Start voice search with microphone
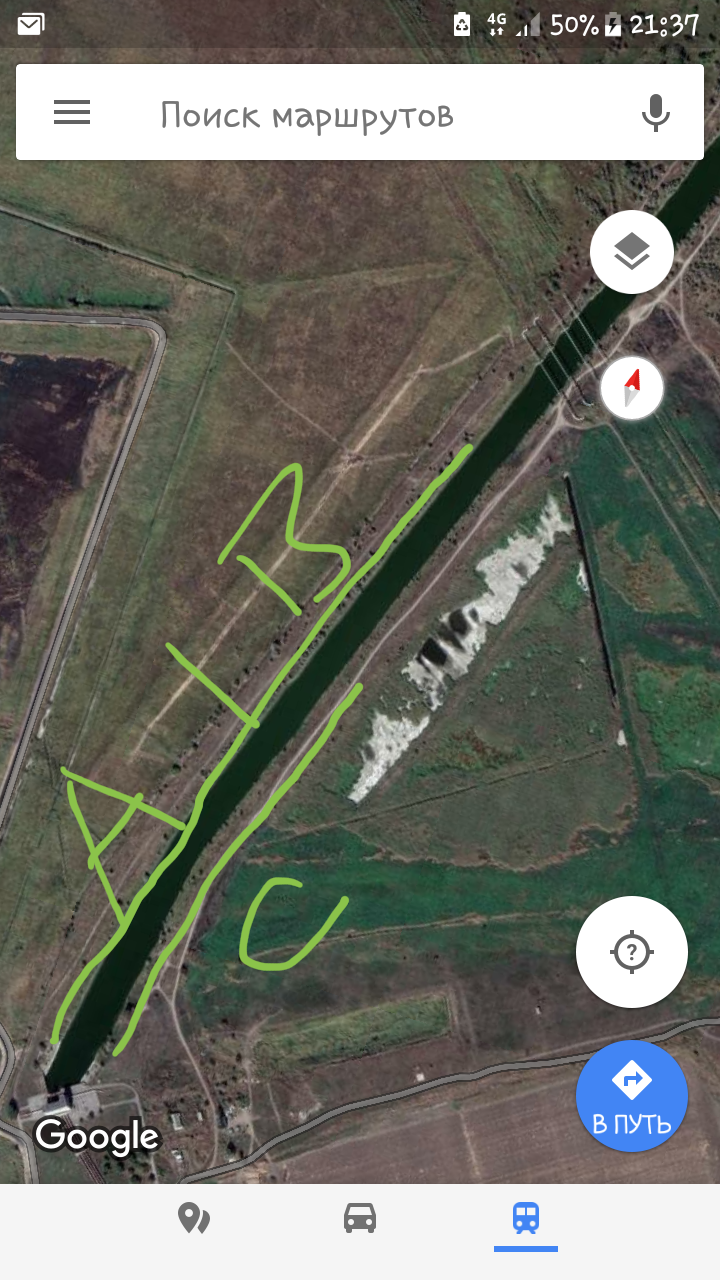720x1280 pixels. (x=655, y=113)
